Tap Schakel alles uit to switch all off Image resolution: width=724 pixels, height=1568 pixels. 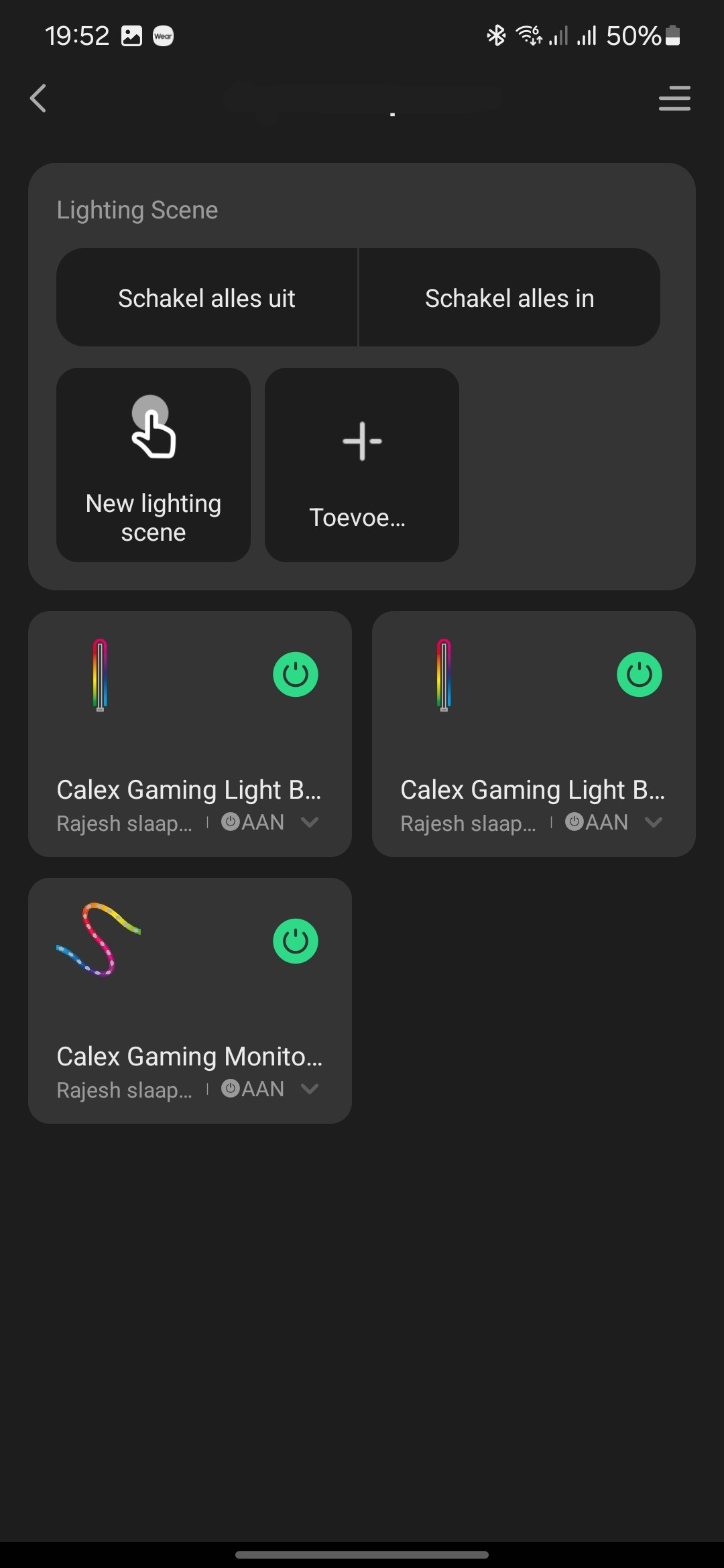click(x=206, y=298)
